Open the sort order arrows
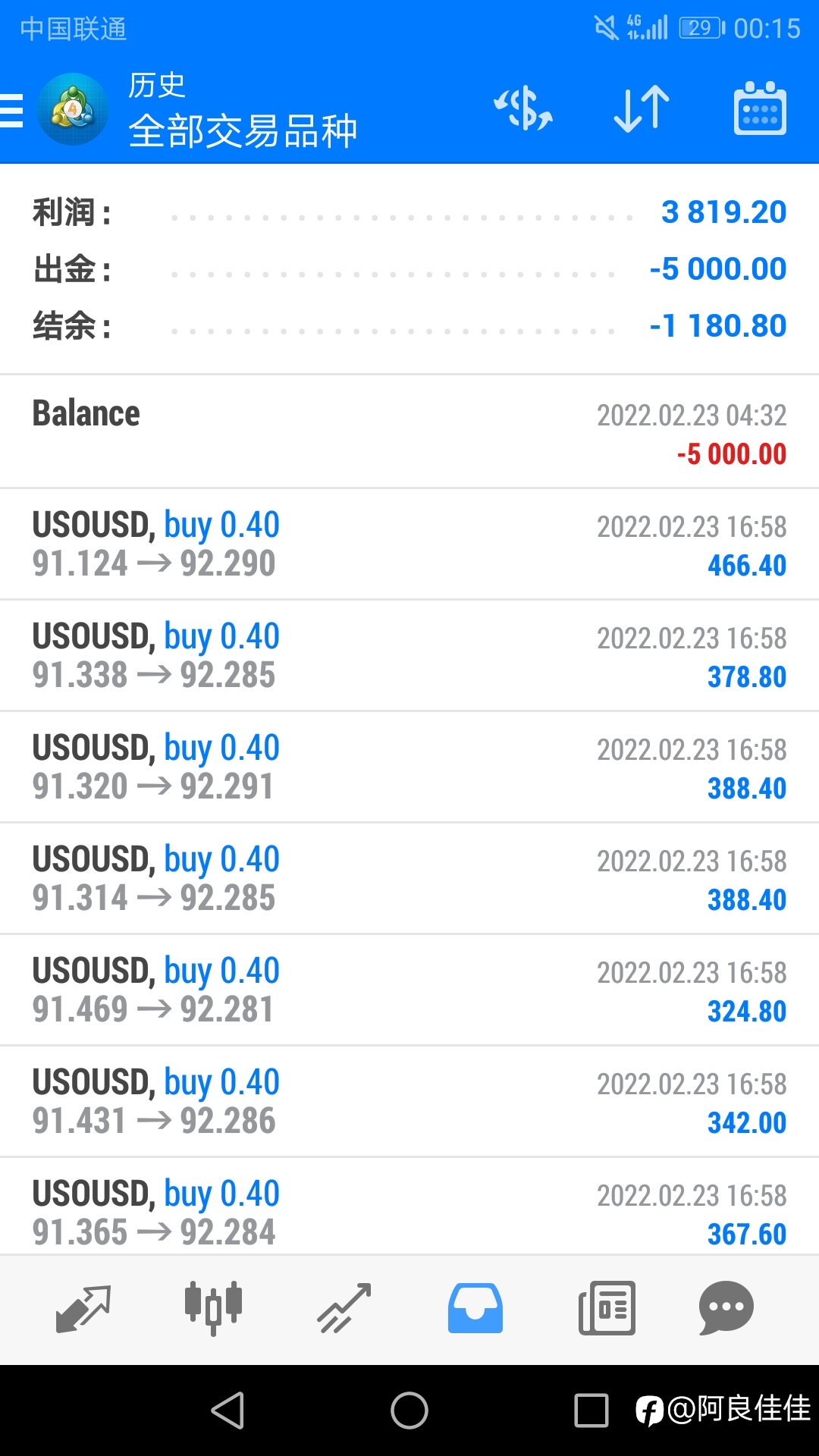 pyautogui.click(x=642, y=109)
